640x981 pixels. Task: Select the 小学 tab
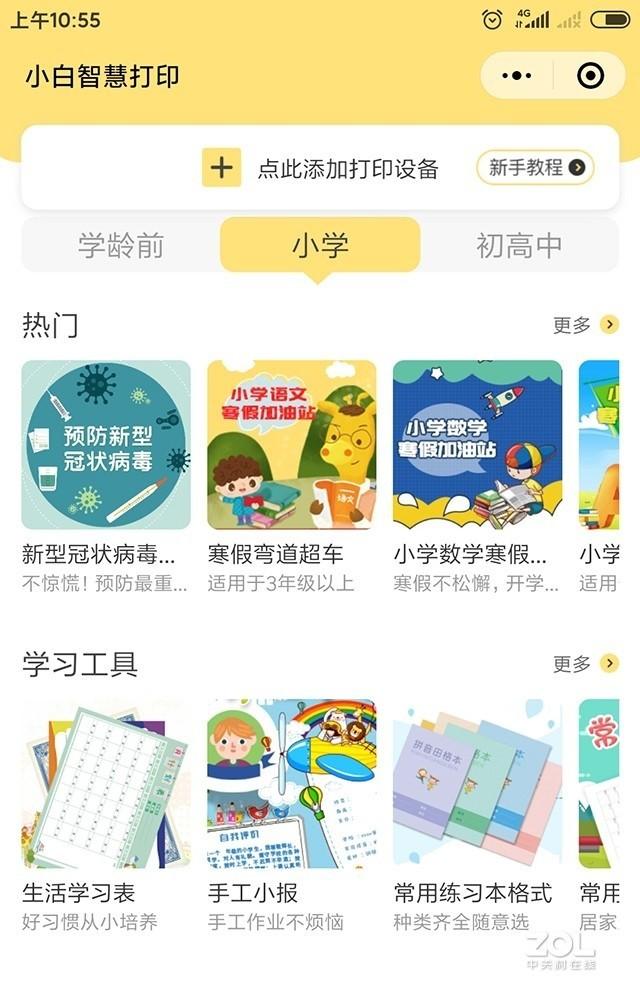coord(320,245)
